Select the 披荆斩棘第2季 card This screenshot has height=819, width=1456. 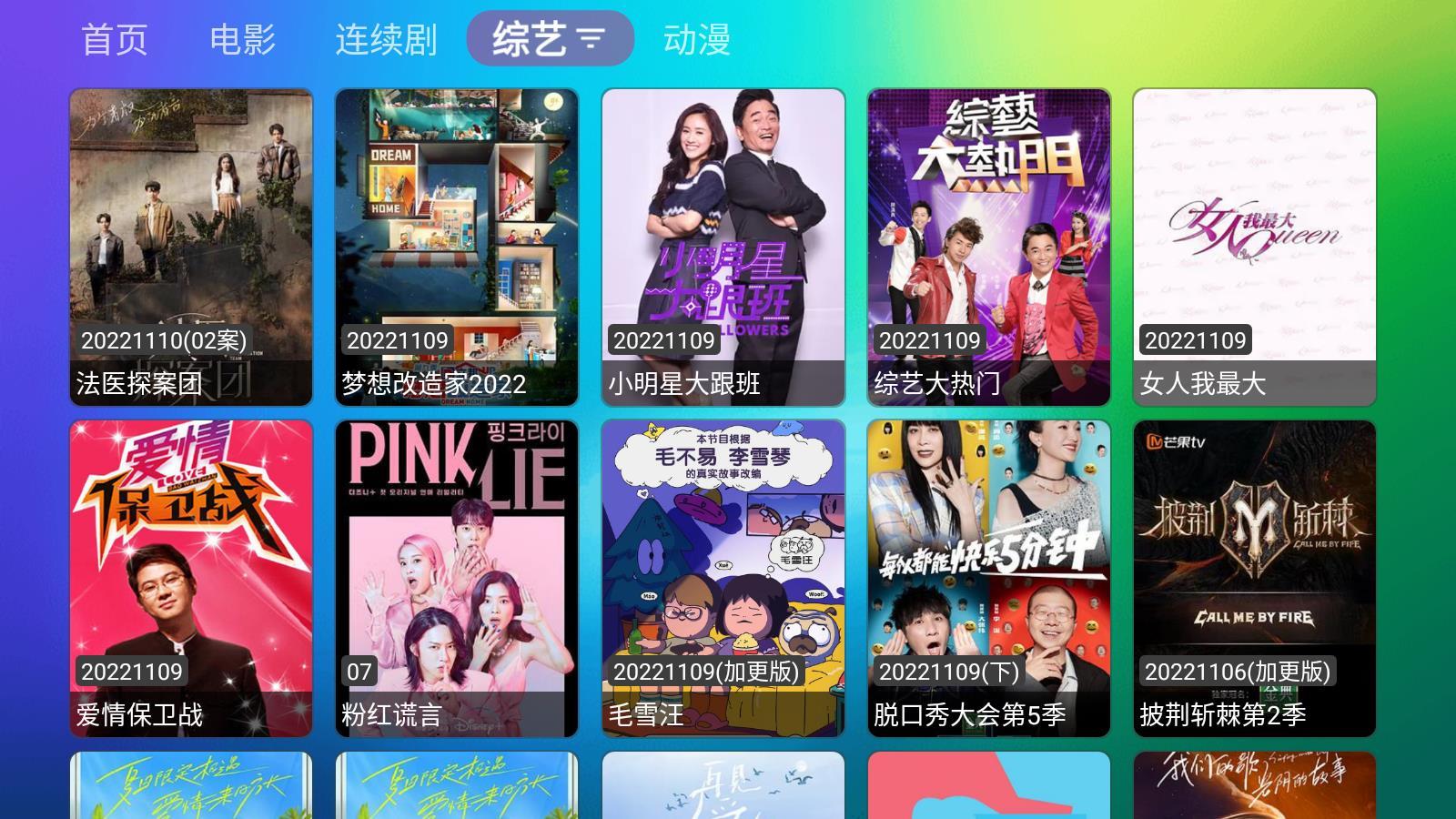coord(1255,578)
